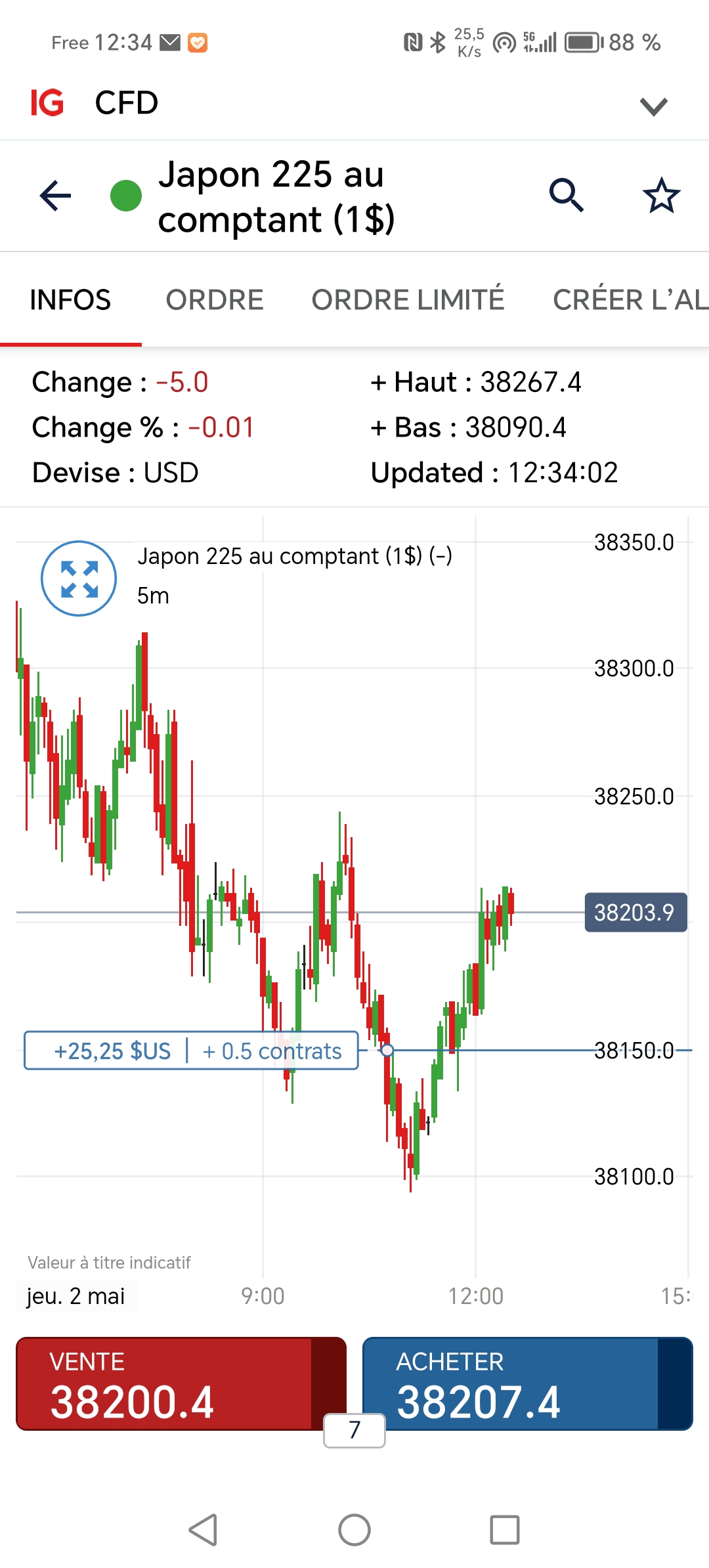Viewport: 709px width, 1568px height.
Task: Tap ACHETER at 38207.4
Action: (x=511, y=1384)
